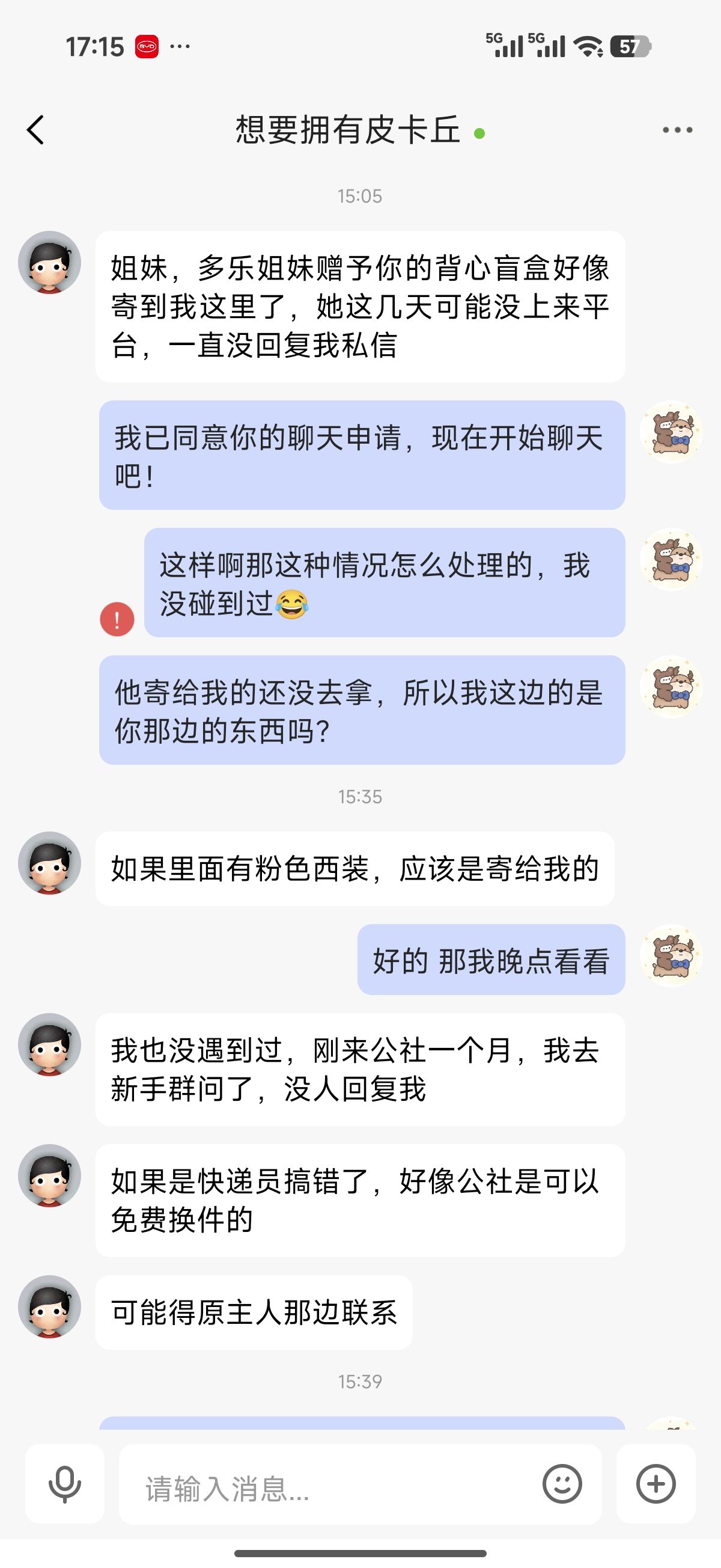Open the three-dot chat options menu
The width and height of the screenshot is (721, 1568).
point(677,130)
